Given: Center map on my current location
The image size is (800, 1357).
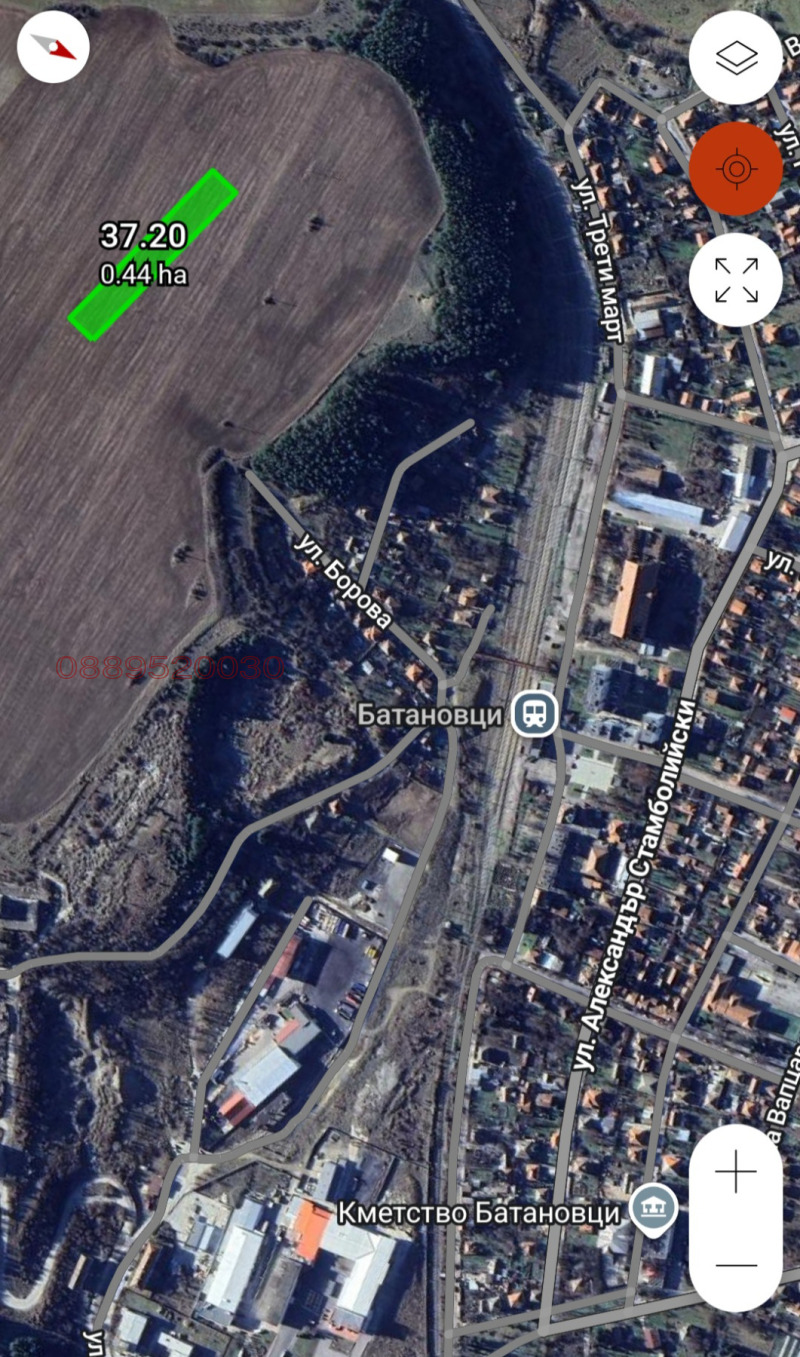Looking at the screenshot, I should [736, 168].
